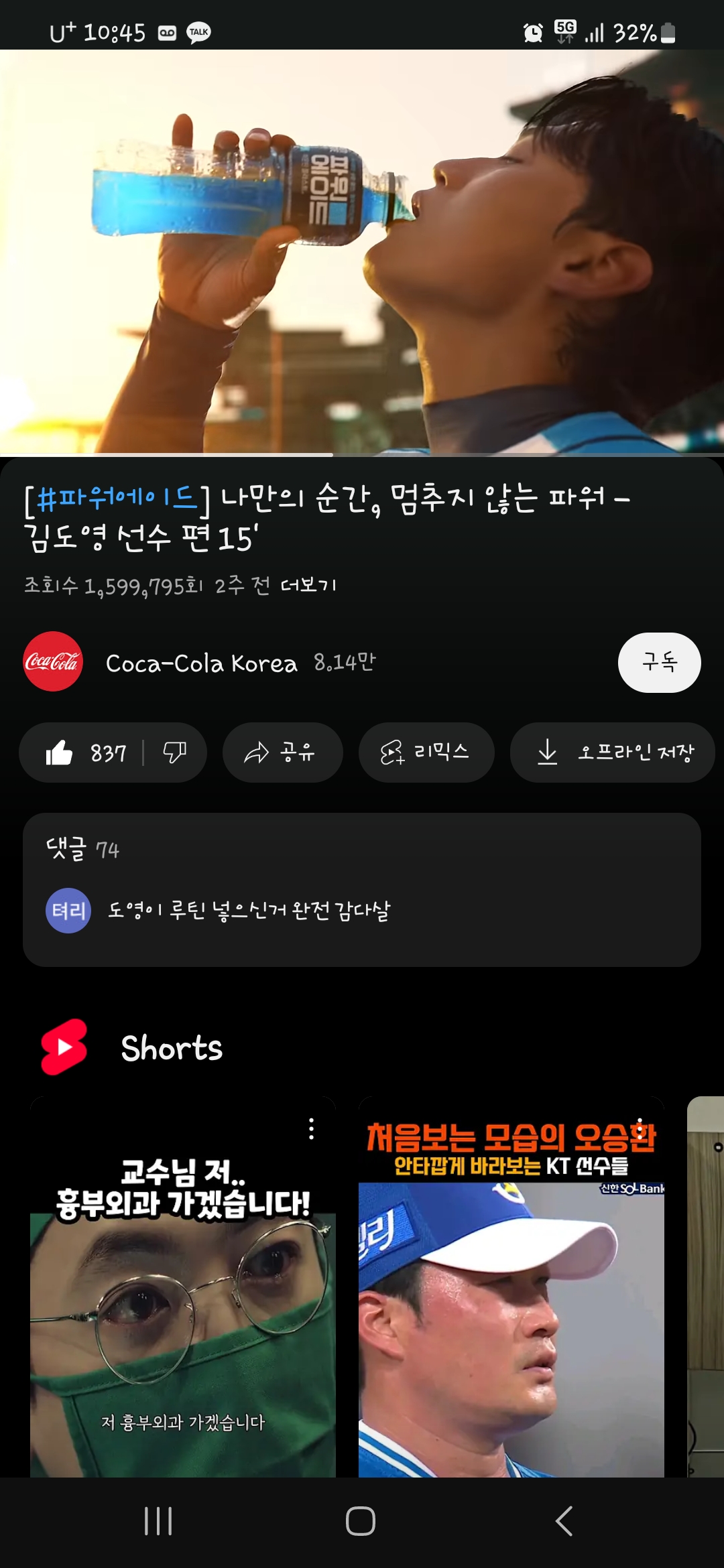724x1568 pixels.
Task: Save the video offline with 오프라인 저장
Action: 612,753
